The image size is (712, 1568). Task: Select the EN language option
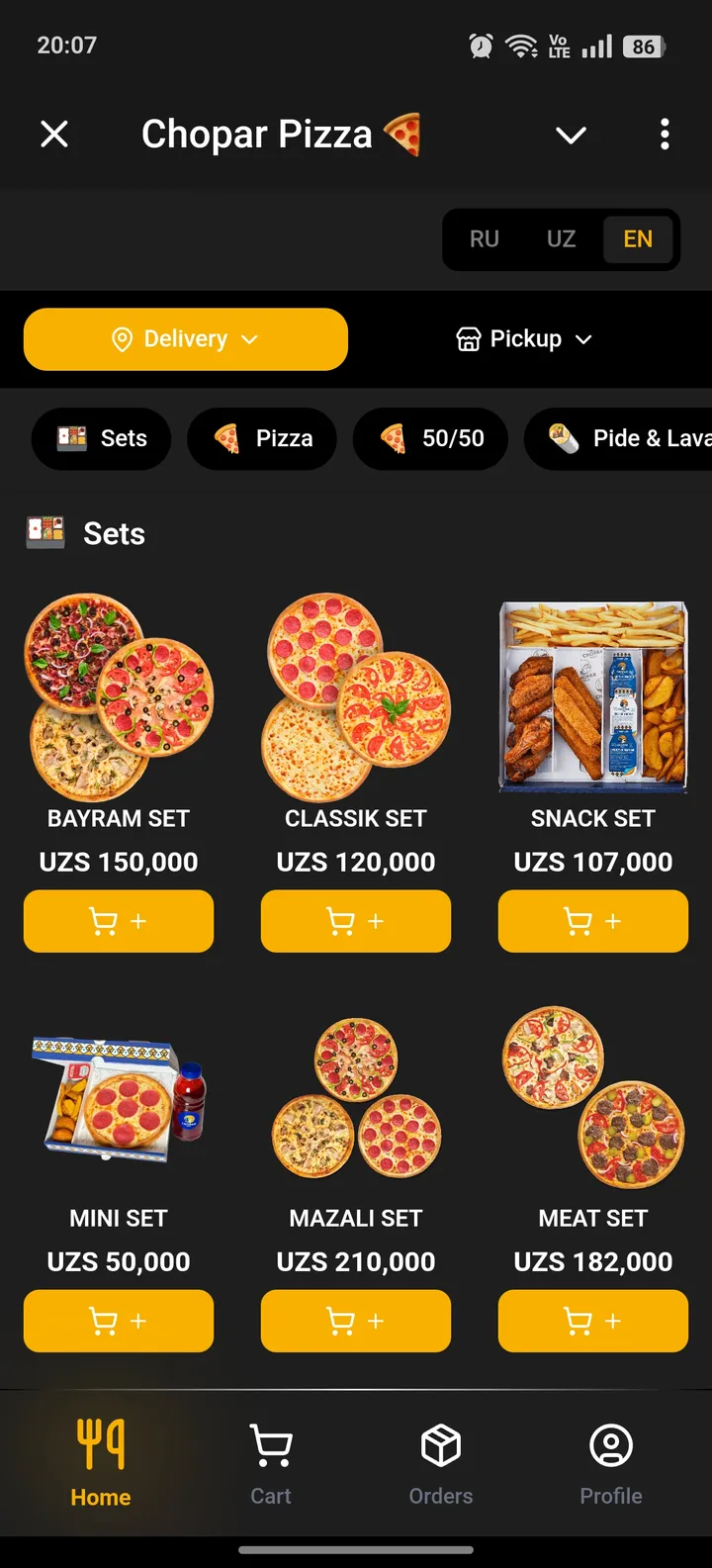638,239
